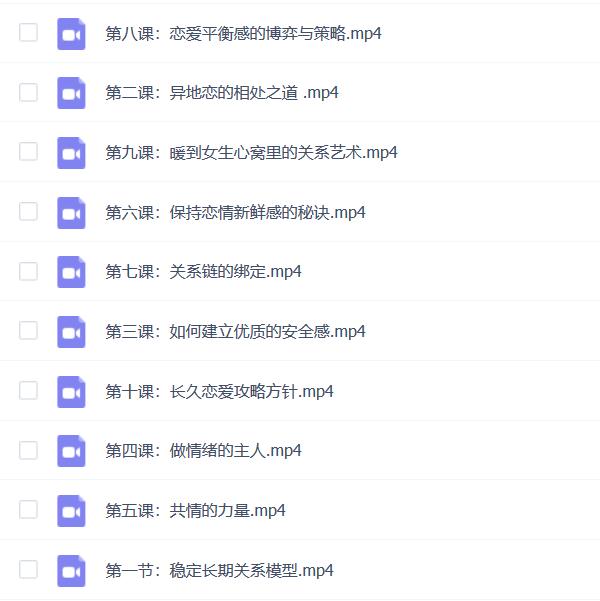
Task: Tick checkbox for 第三课 video
Action: (28, 330)
